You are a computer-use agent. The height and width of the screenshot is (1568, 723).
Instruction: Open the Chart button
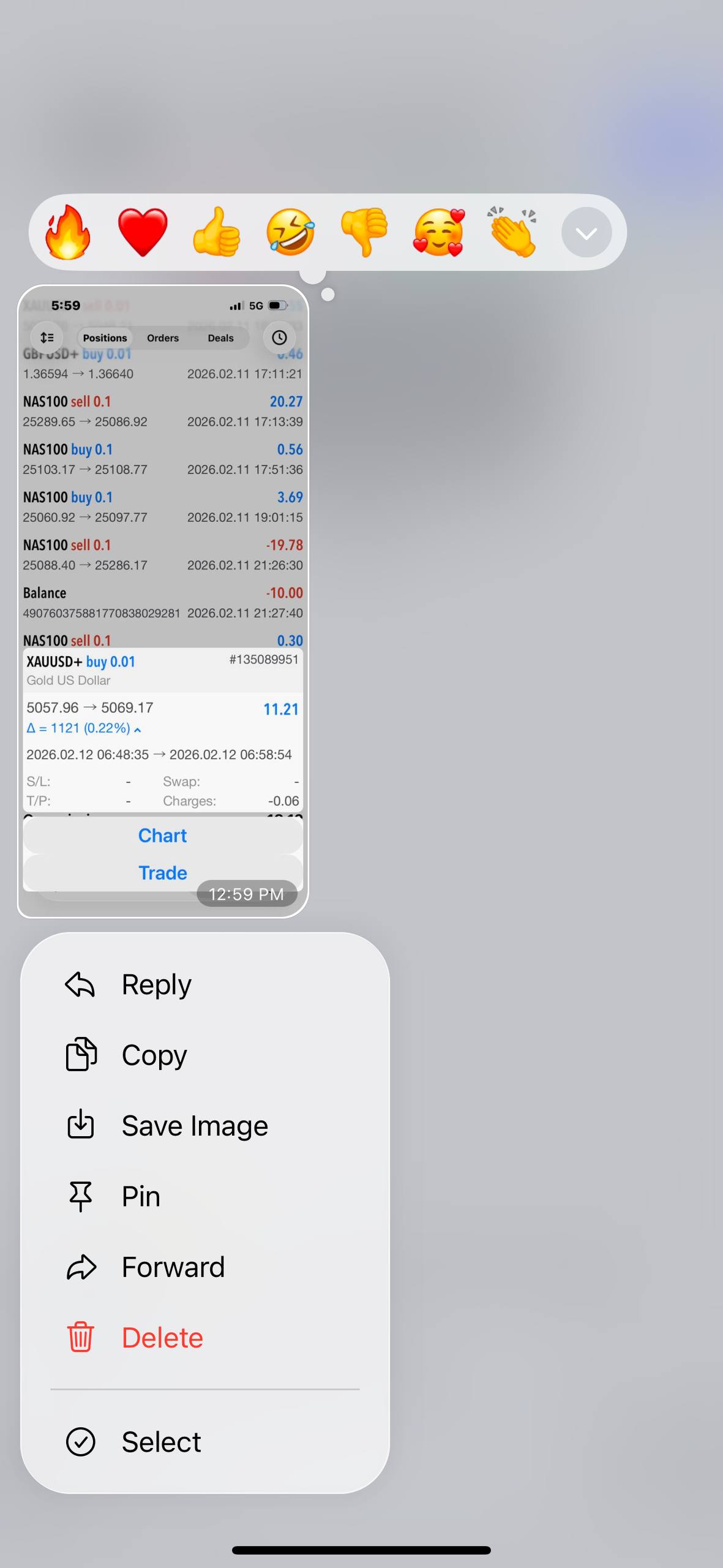162,835
